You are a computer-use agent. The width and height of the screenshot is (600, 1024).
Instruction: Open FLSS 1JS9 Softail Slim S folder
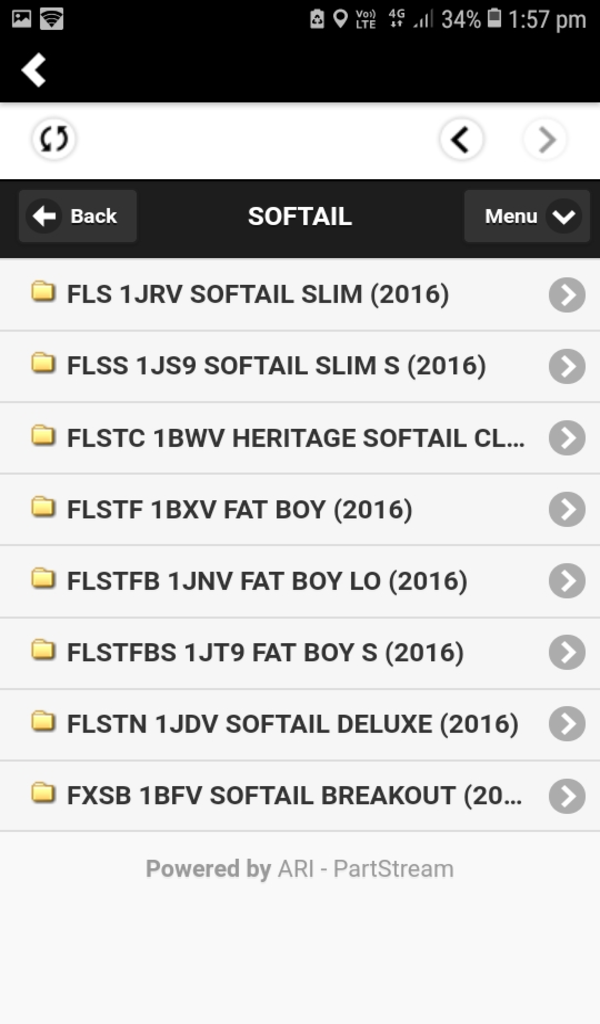point(276,366)
